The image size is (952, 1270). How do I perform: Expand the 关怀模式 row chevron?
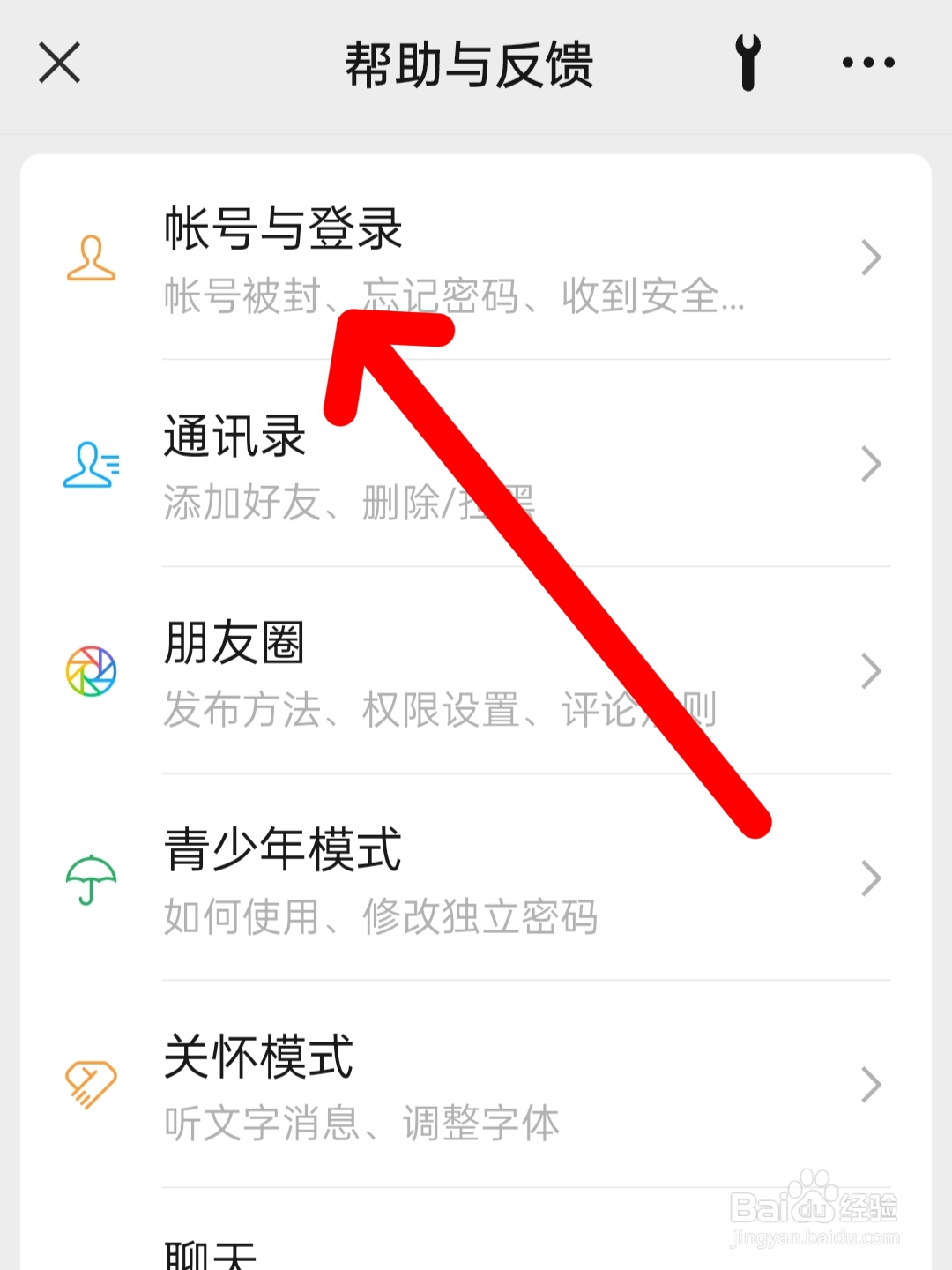(x=871, y=1085)
